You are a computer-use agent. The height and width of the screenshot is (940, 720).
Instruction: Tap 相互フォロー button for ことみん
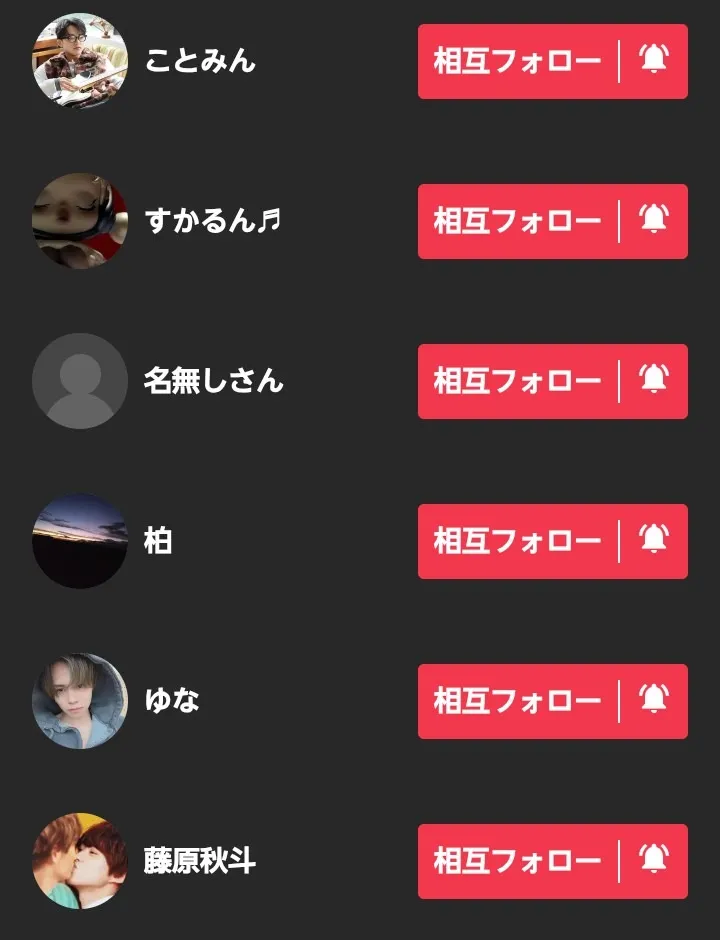(x=517, y=61)
